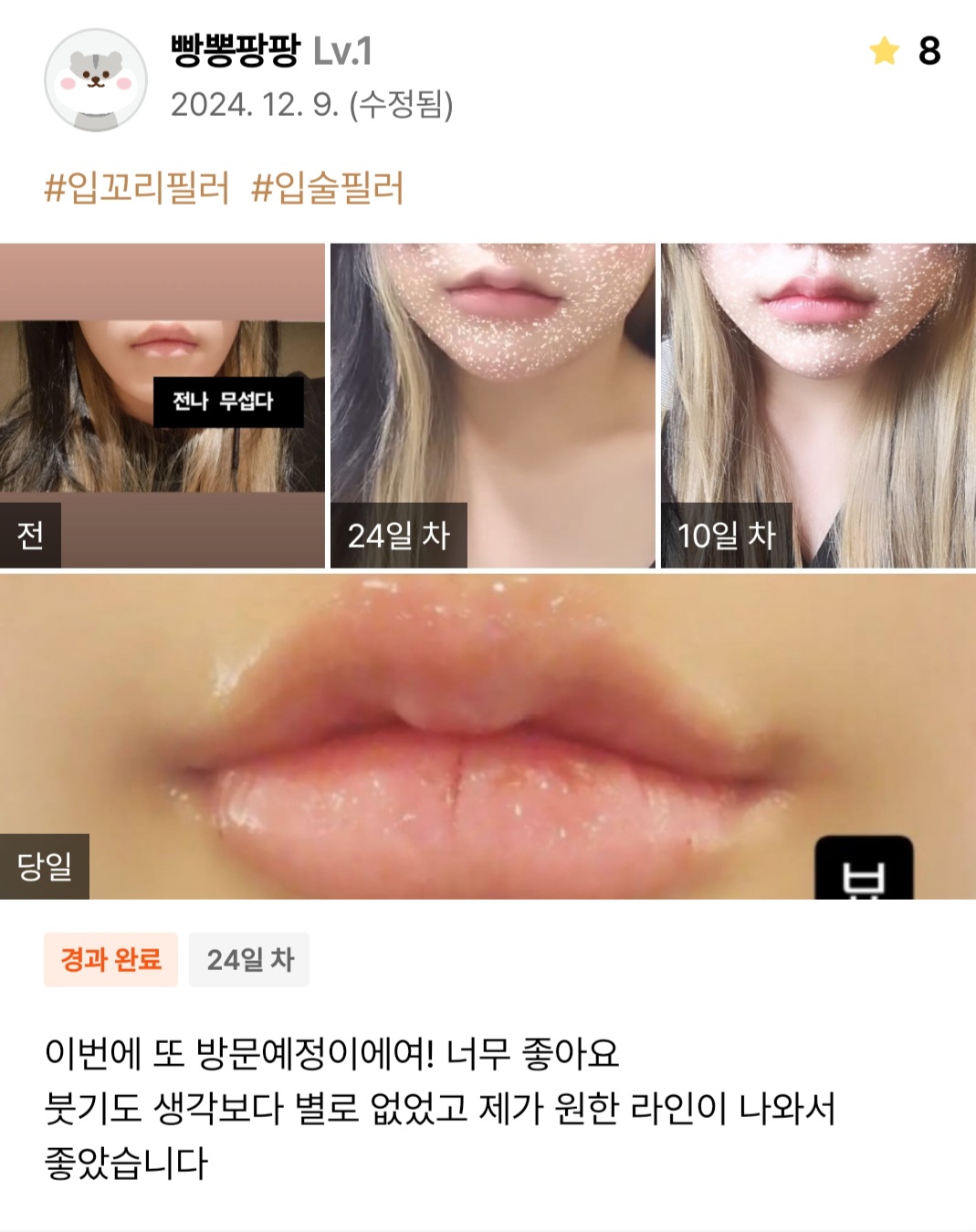Screen dimensions: 976x1232
Task: View the 전 before photo
Action: pyautogui.click(x=163, y=405)
